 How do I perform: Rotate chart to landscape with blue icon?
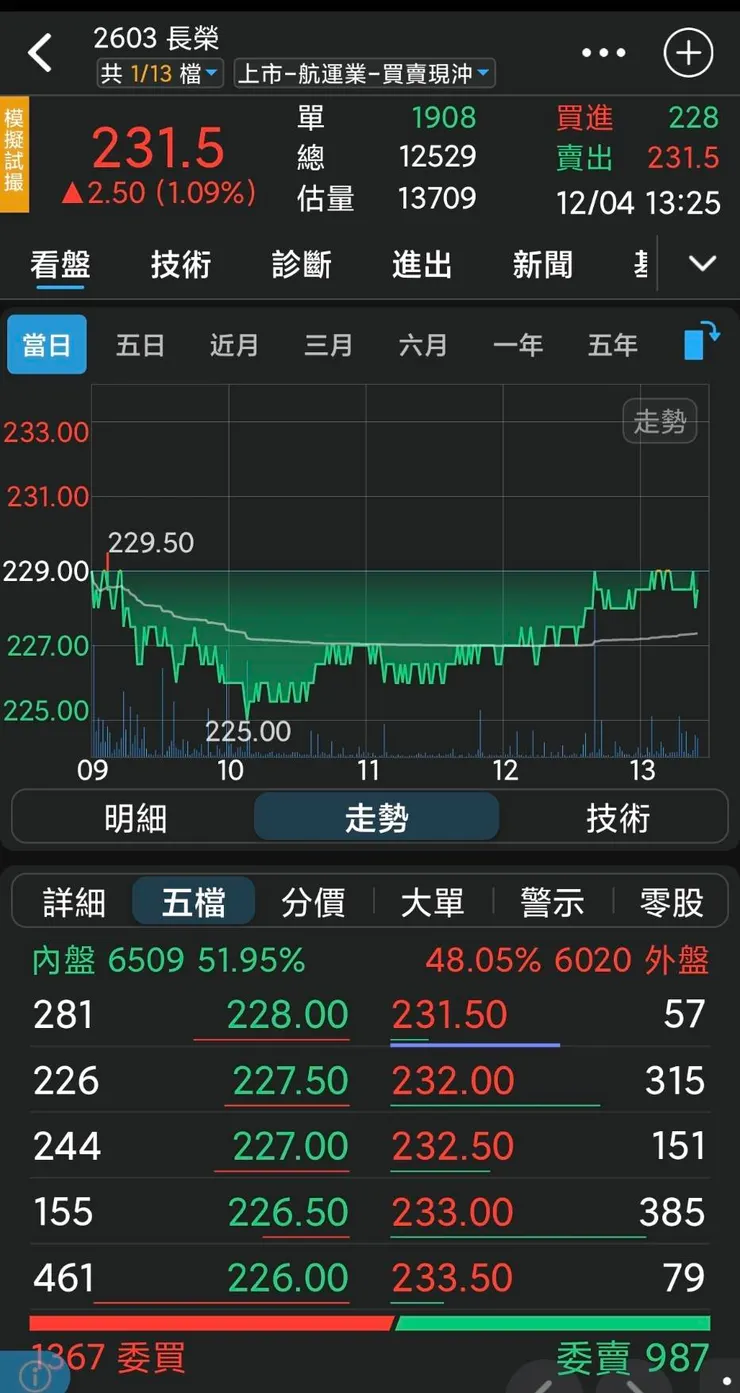pyautogui.click(x=700, y=343)
